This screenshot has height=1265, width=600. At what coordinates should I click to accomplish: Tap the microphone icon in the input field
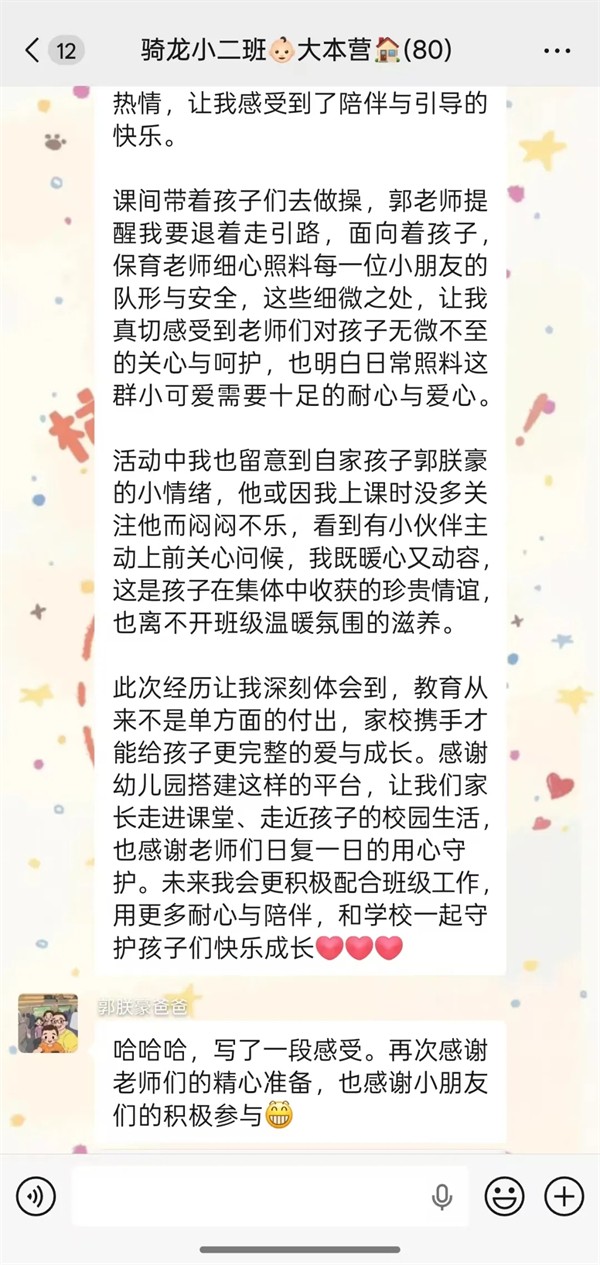click(x=442, y=1196)
